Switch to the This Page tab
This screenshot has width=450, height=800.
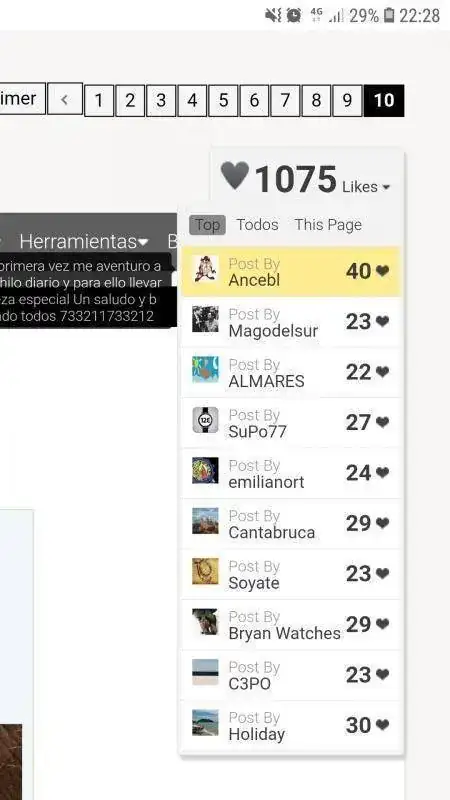click(328, 225)
